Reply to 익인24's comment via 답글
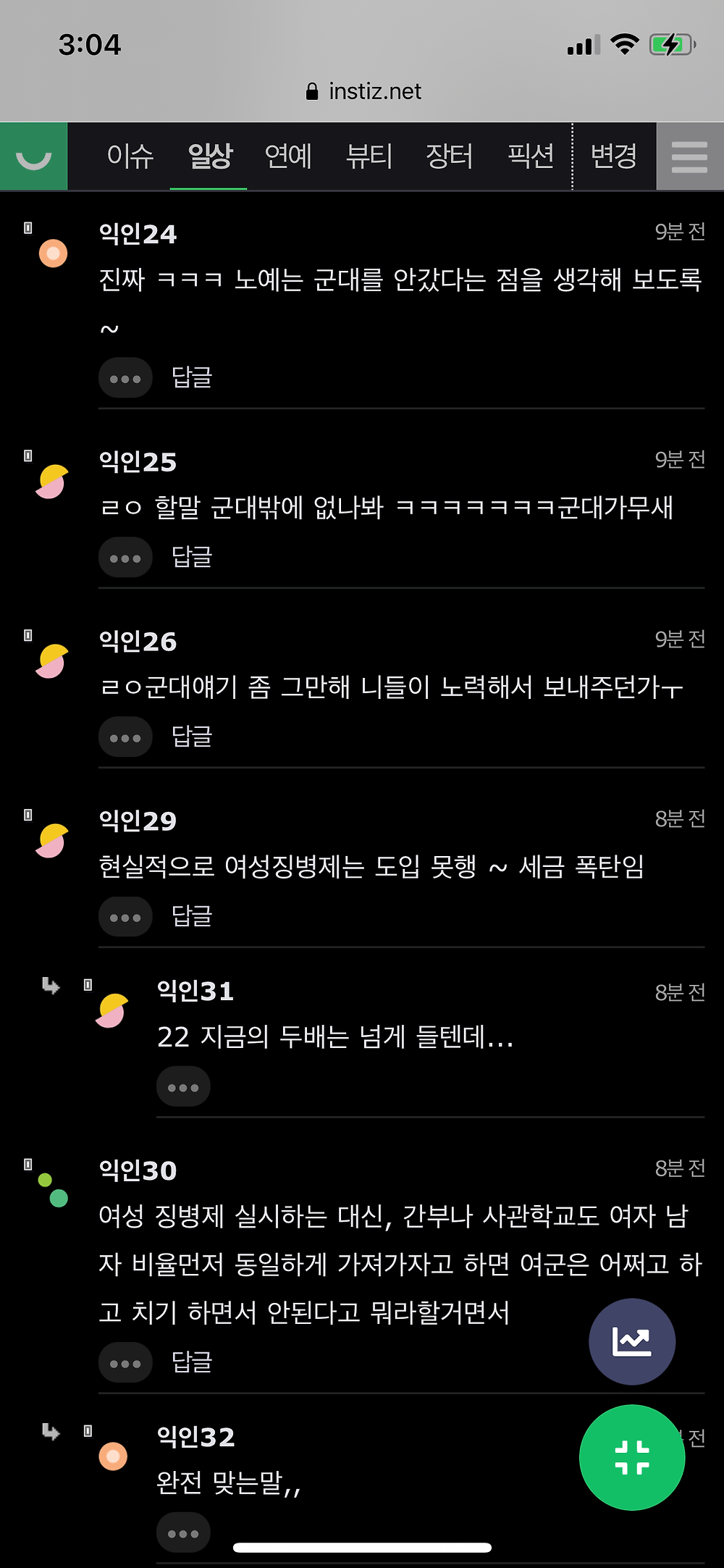This screenshot has width=724, height=1568. [192, 378]
